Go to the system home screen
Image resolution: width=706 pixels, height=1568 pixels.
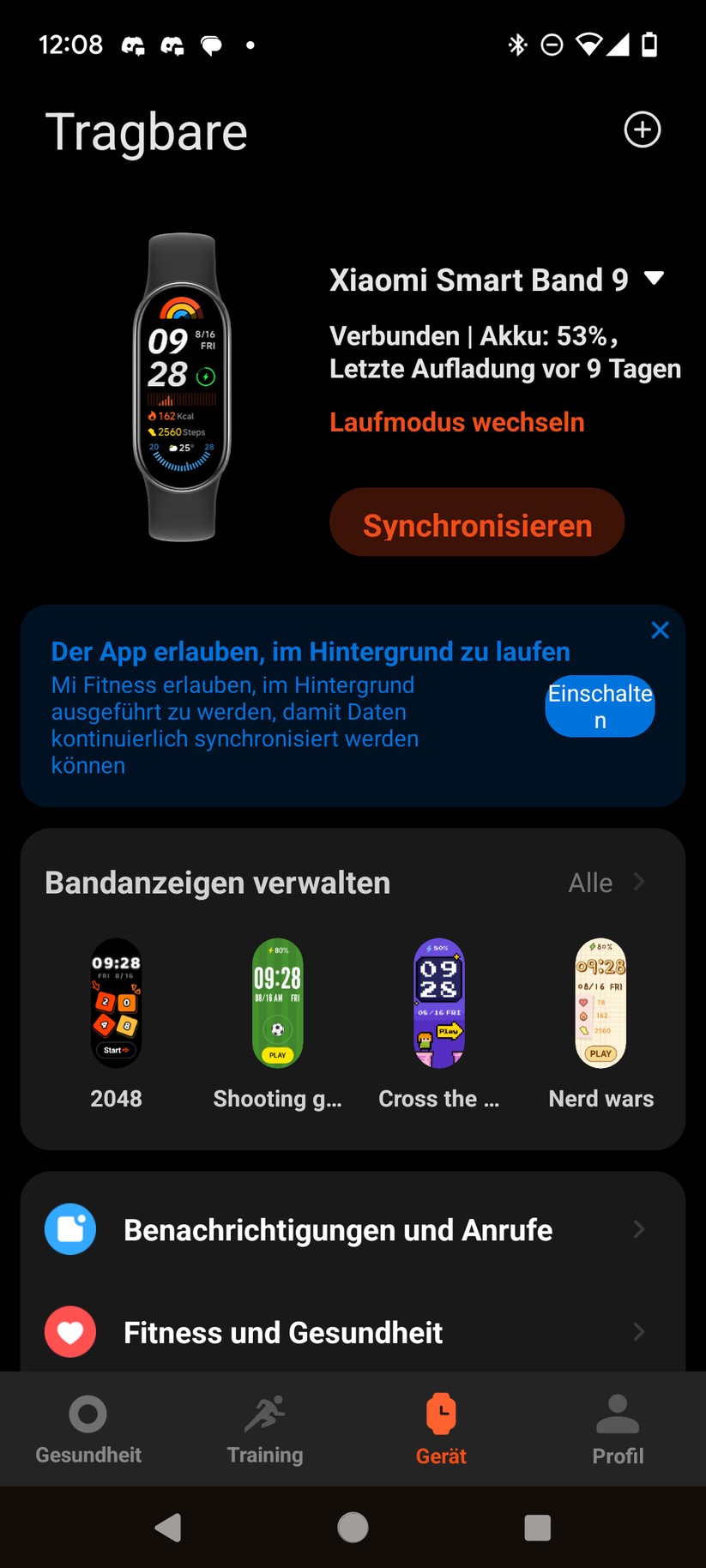coord(353,1527)
